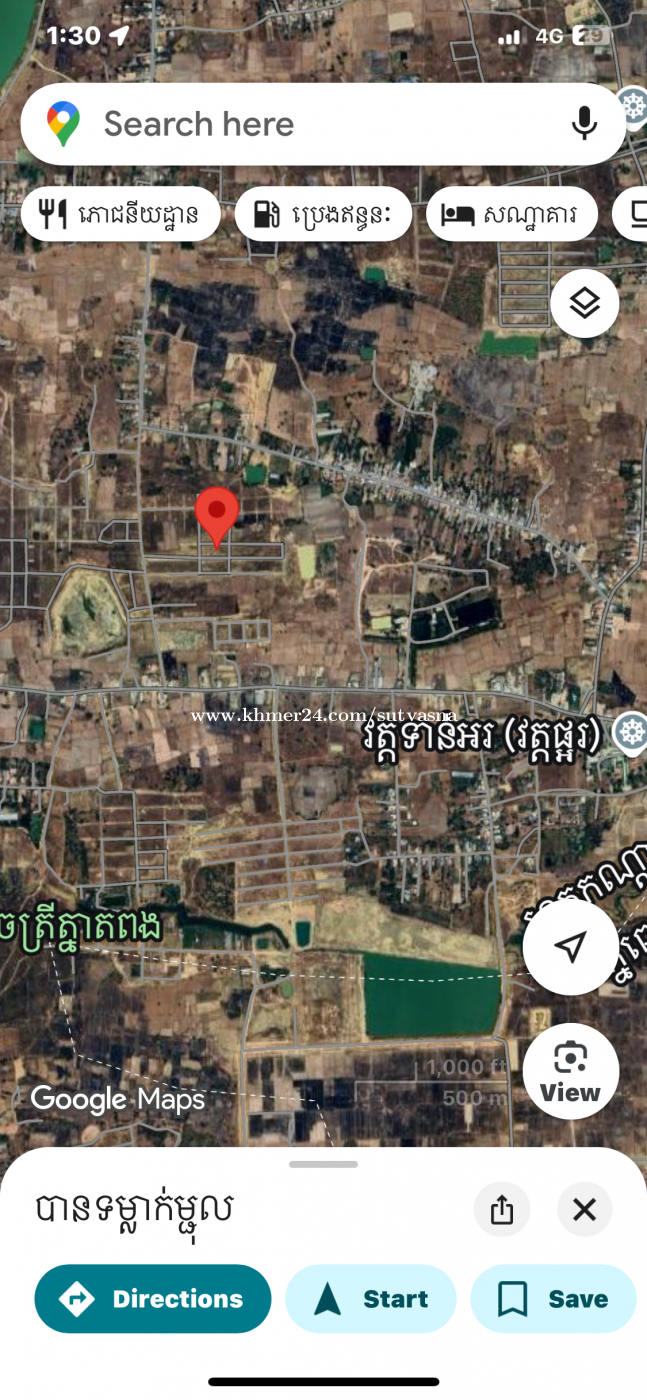The width and height of the screenshot is (647, 1400).
Task: Save this dropped pin location
Action: tap(553, 1299)
